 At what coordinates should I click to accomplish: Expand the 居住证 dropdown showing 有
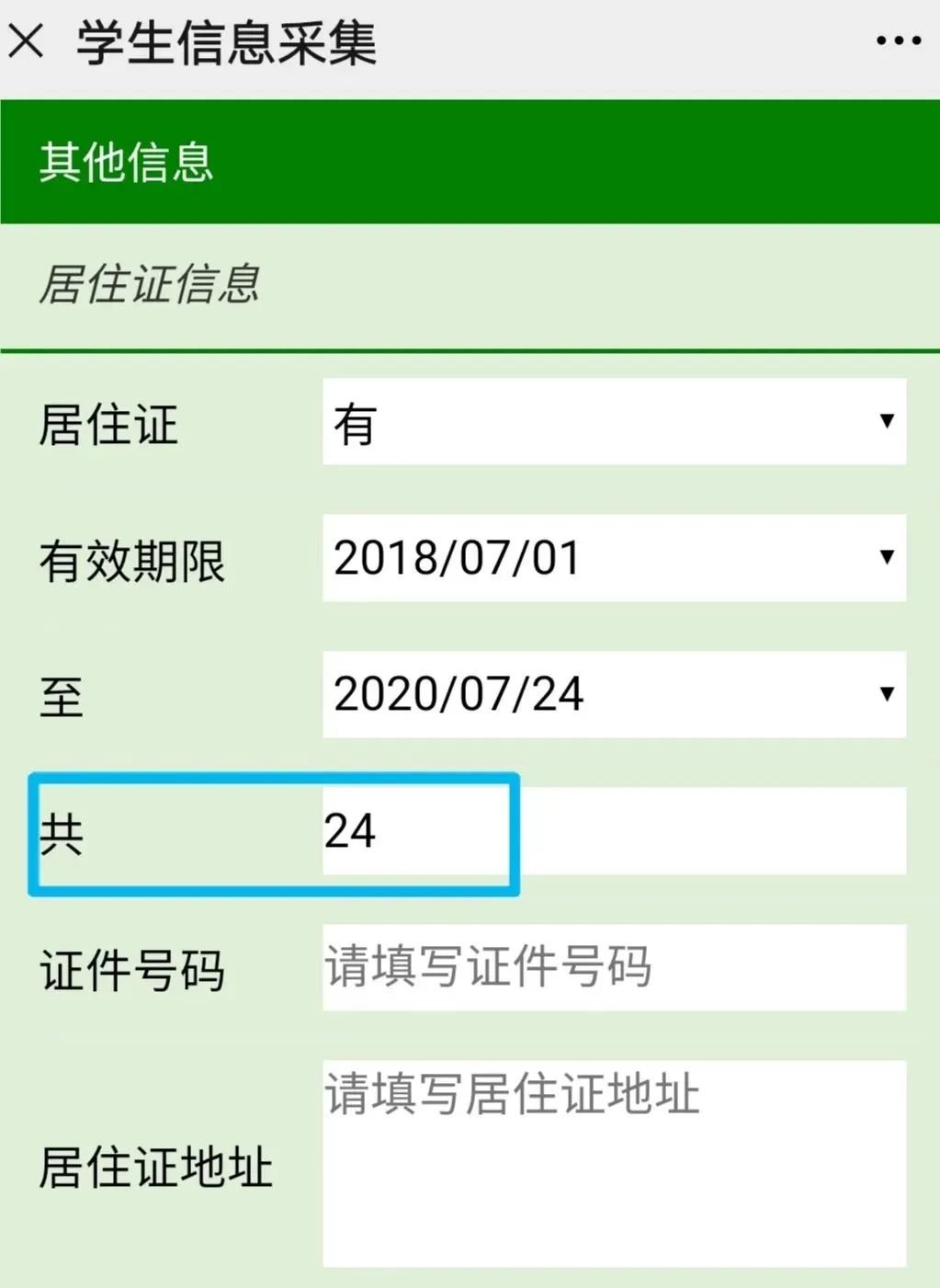614,422
